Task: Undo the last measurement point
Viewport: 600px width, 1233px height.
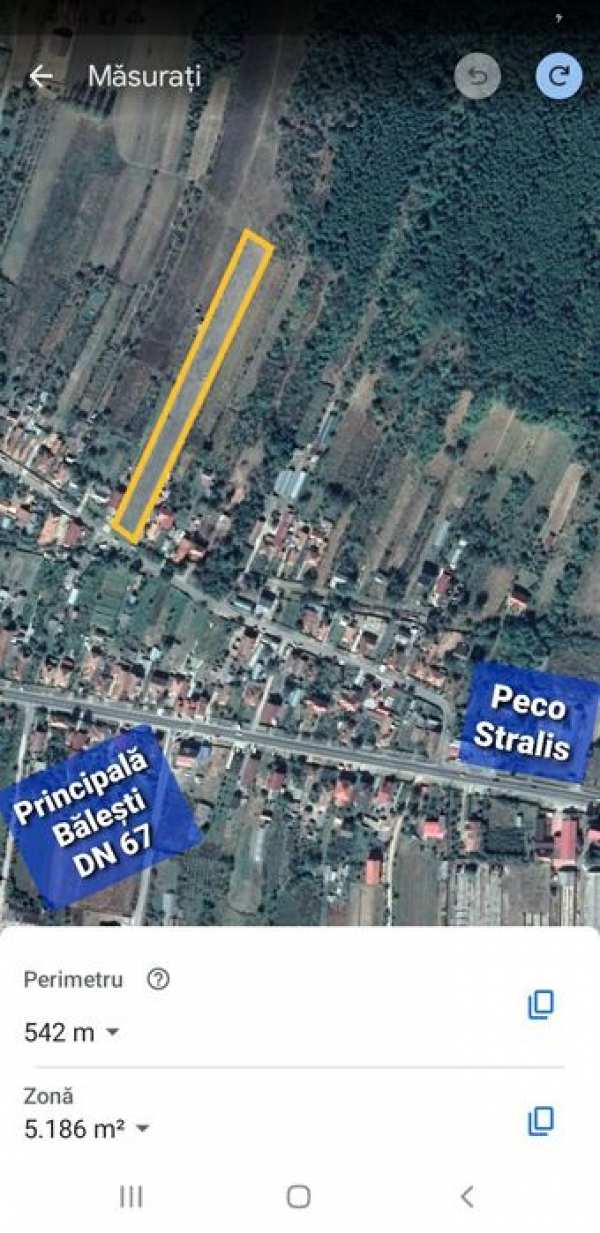Action: click(x=477, y=77)
